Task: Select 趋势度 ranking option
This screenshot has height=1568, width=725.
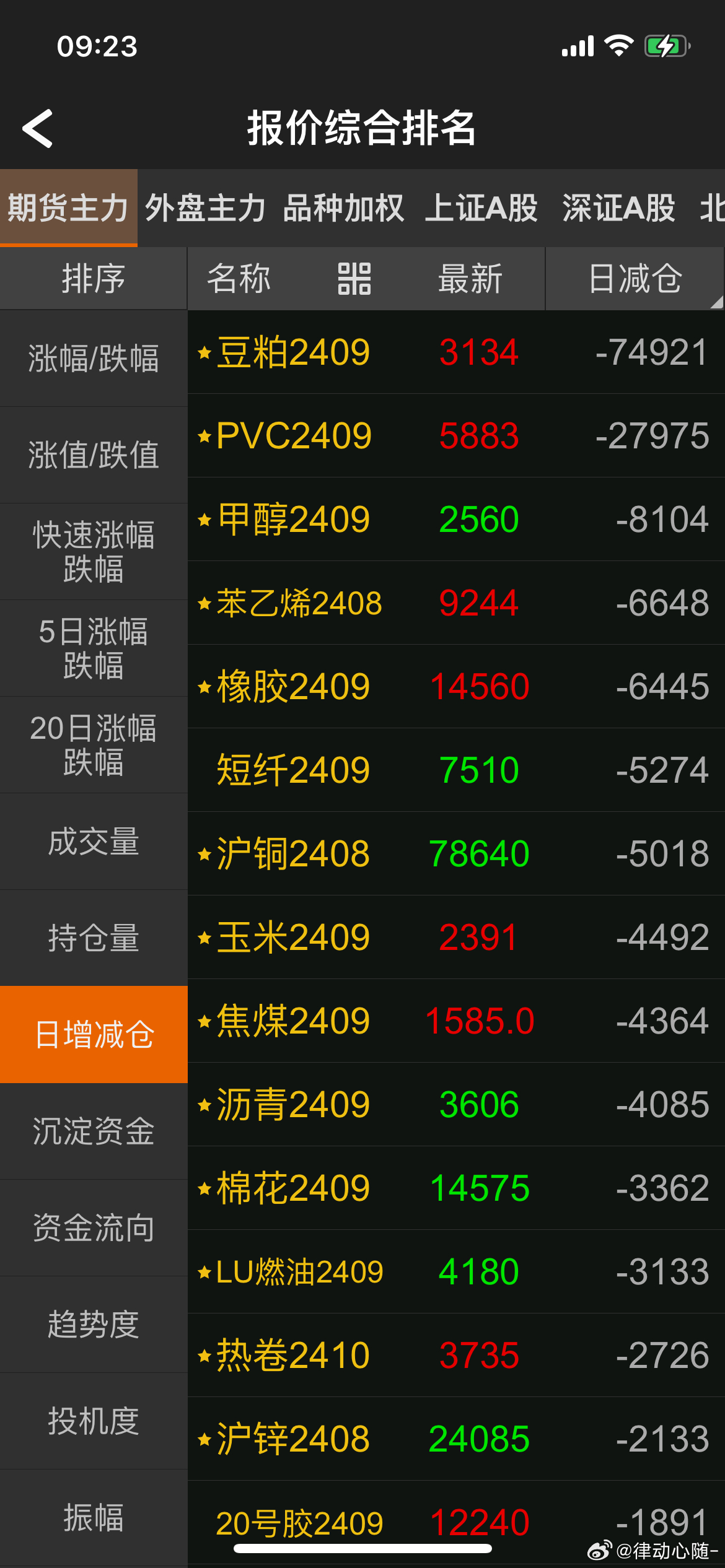Action: pyautogui.click(x=94, y=1325)
